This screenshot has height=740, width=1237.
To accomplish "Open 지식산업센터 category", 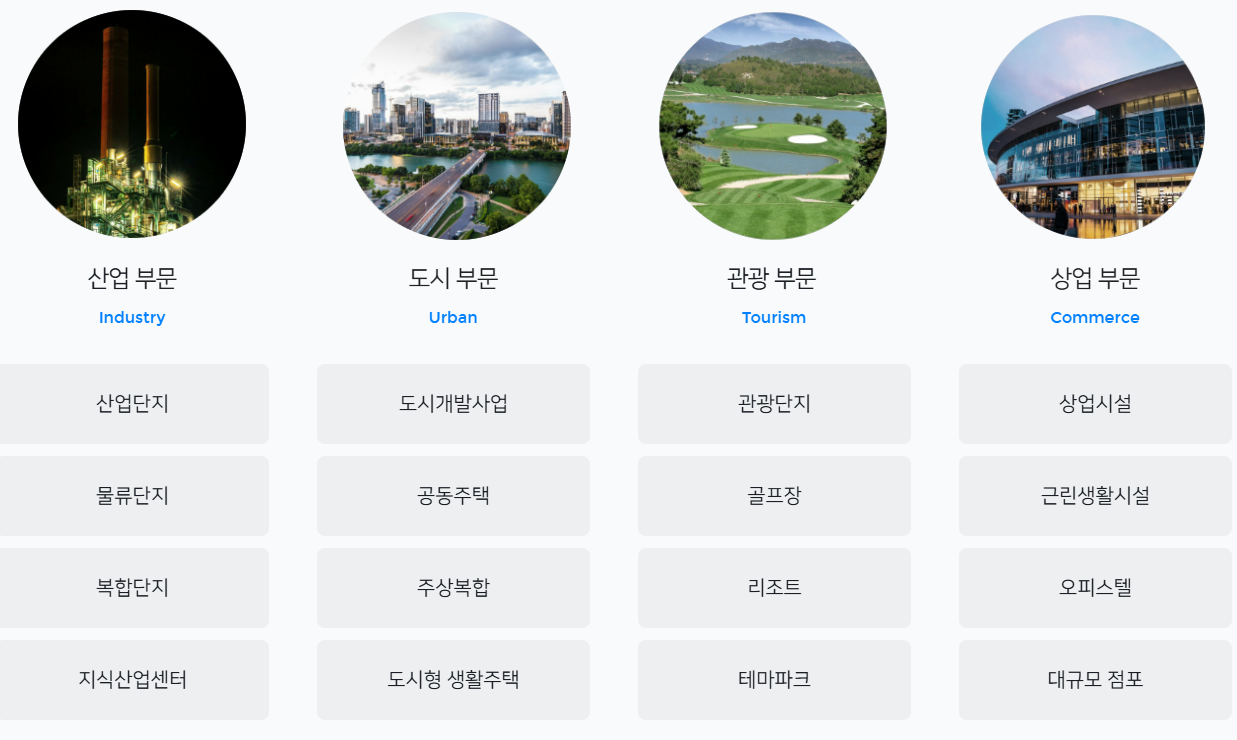I will [x=132, y=680].
